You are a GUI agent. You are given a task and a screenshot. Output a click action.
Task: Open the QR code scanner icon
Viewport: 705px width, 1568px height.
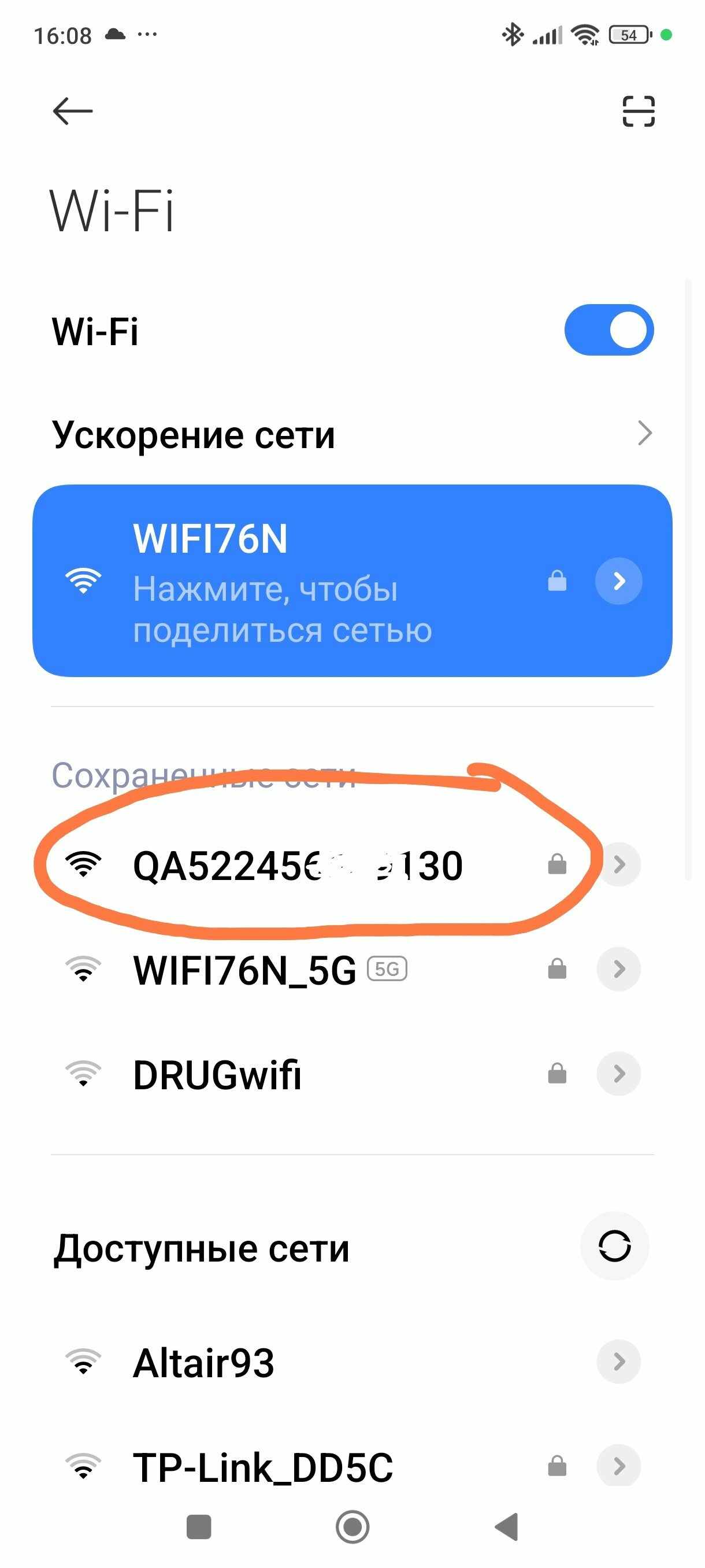click(638, 112)
